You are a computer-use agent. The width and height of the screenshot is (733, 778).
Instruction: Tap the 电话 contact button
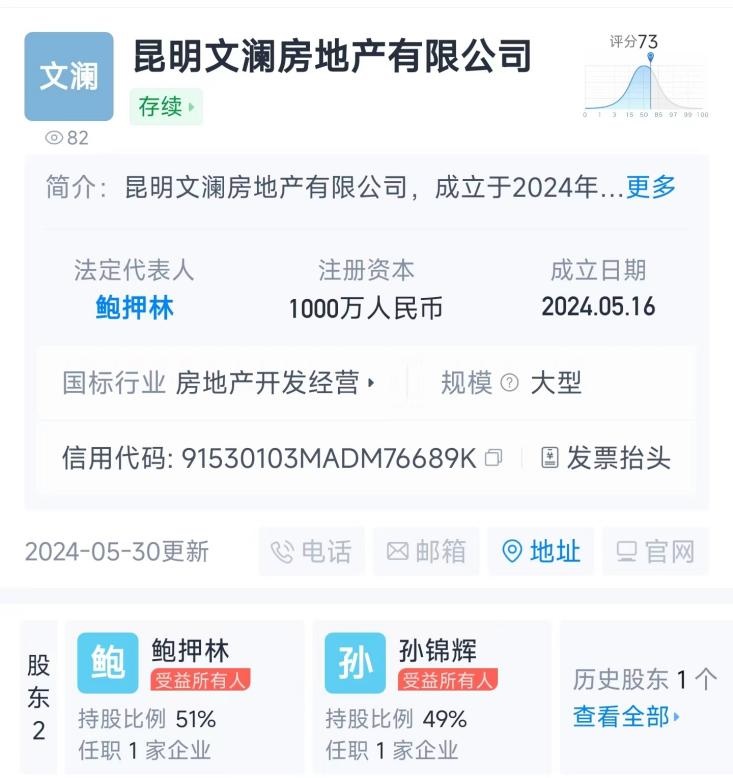coord(312,551)
